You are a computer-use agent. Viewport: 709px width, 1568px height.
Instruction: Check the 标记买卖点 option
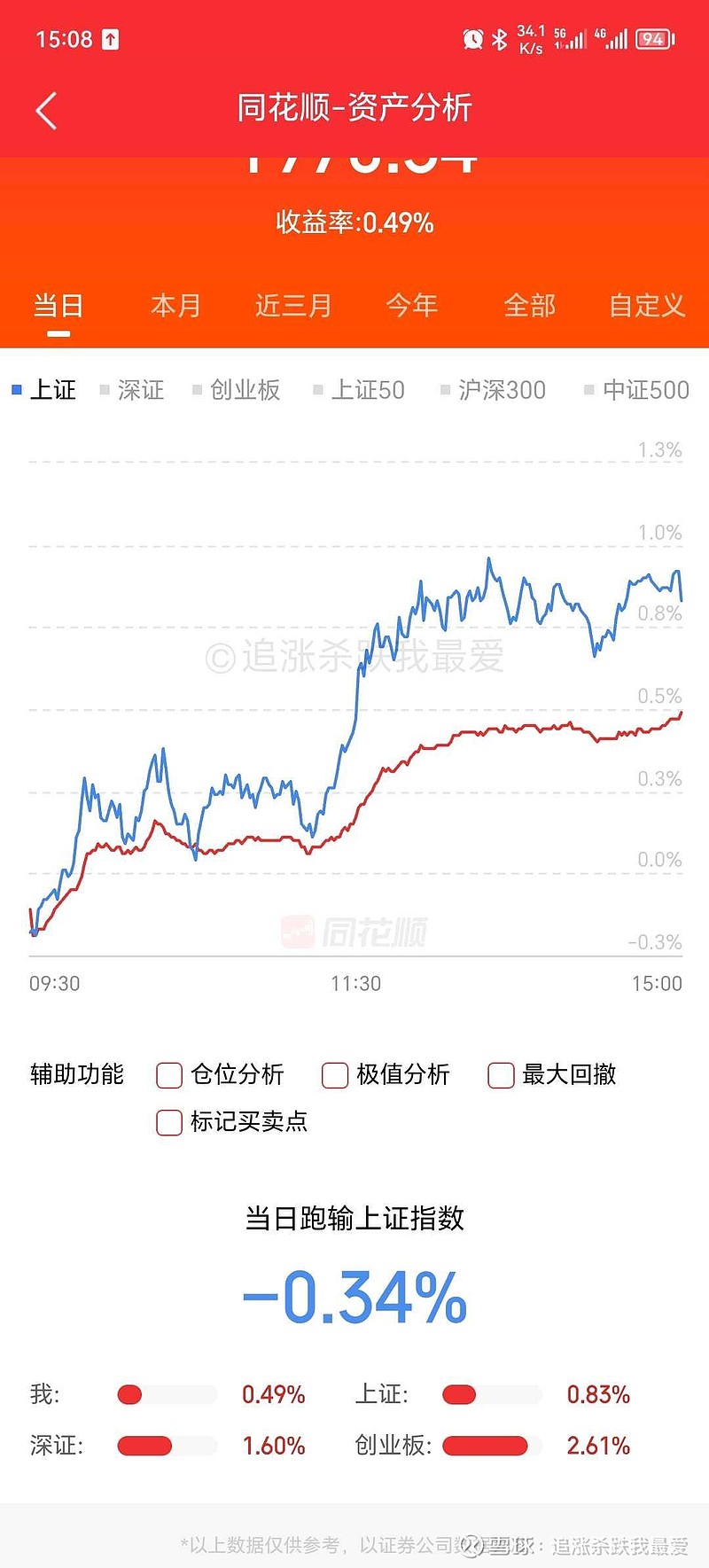coord(168,1123)
